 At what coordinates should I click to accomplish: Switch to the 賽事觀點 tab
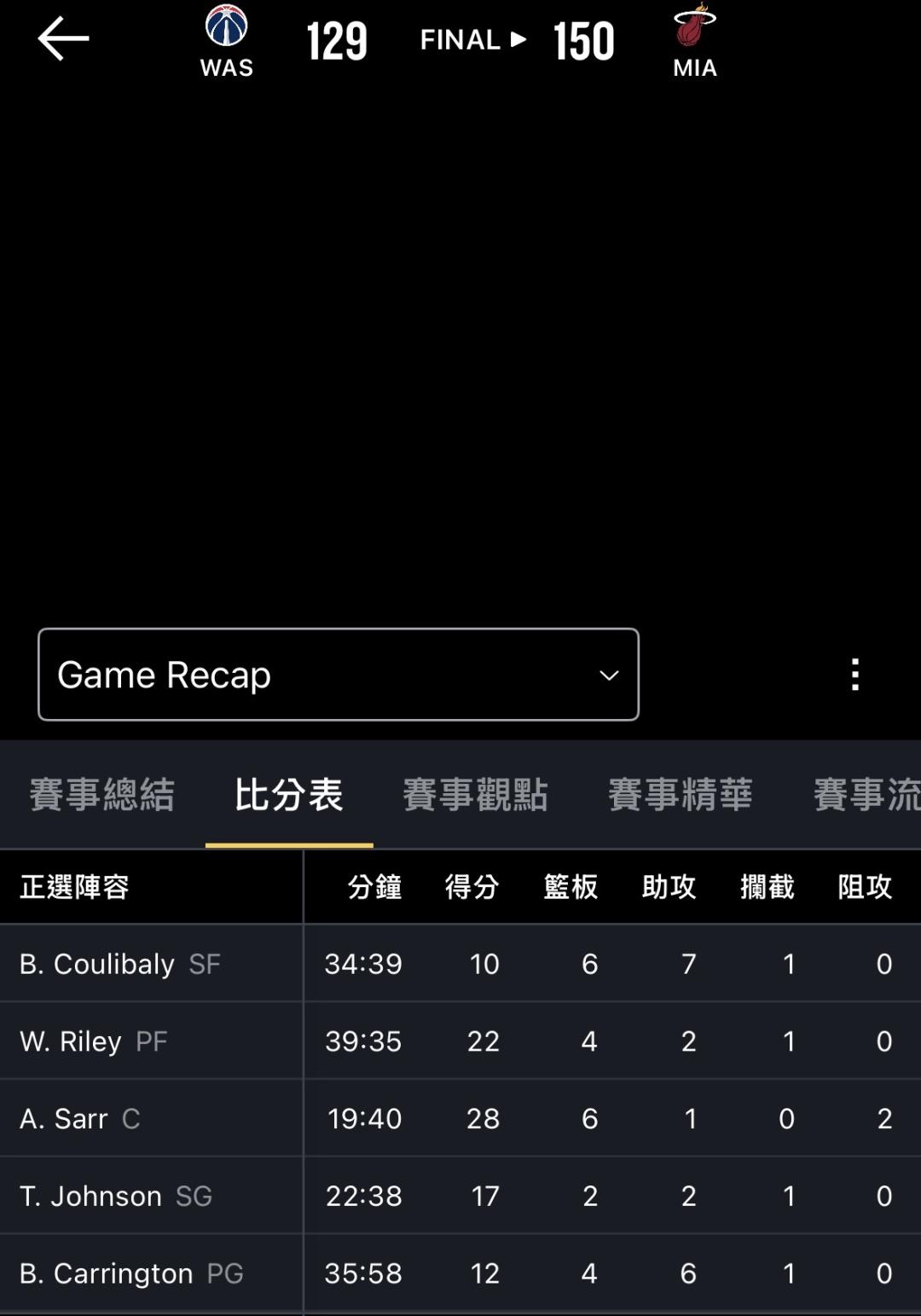[475, 795]
